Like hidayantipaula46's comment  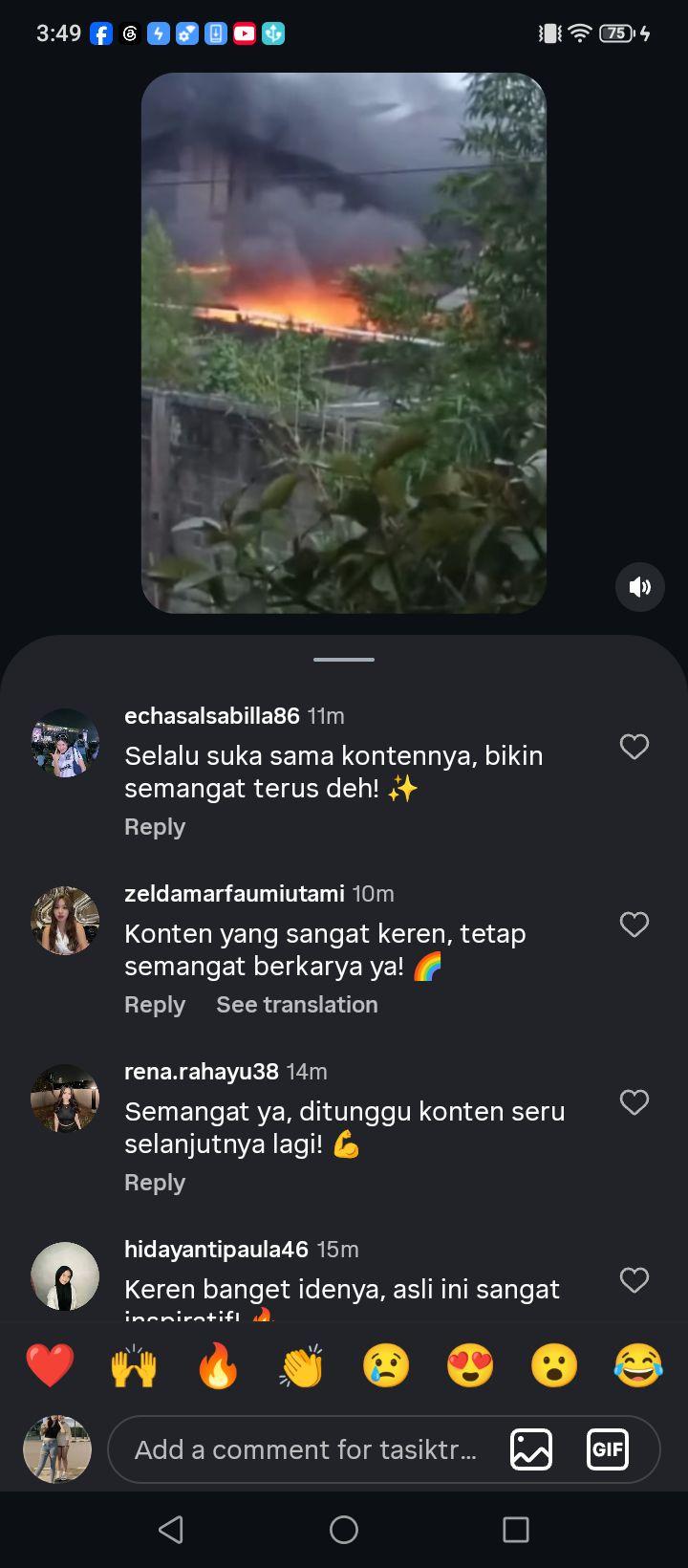click(634, 1280)
